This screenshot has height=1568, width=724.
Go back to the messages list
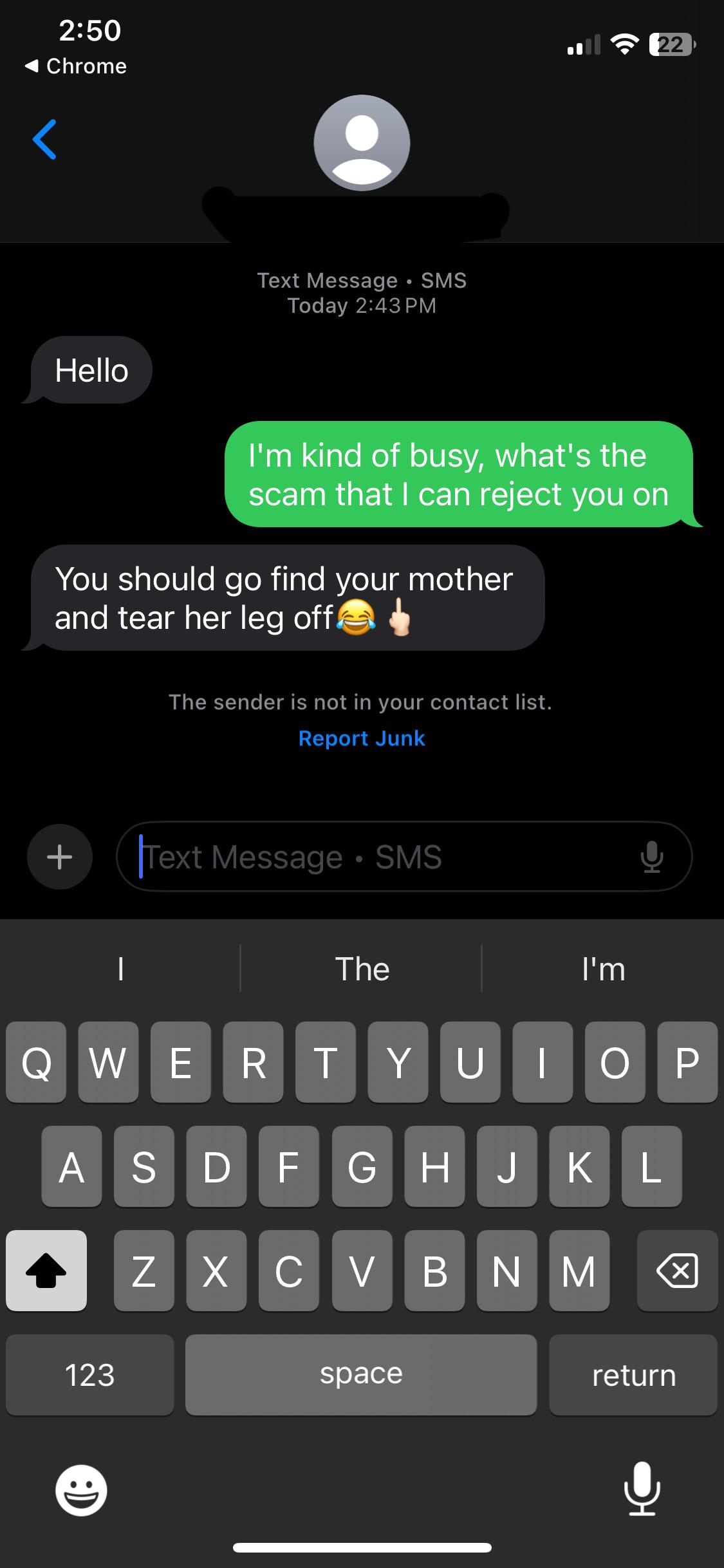pyautogui.click(x=44, y=139)
